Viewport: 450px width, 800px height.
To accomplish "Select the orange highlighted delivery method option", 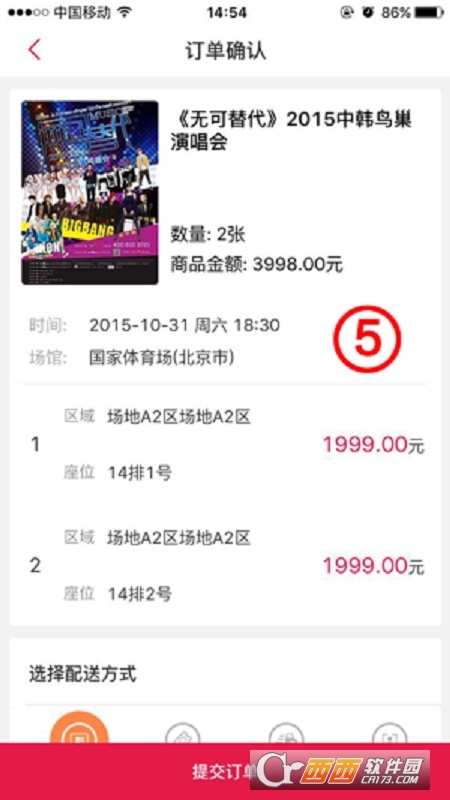I will click(x=79, y=727).
